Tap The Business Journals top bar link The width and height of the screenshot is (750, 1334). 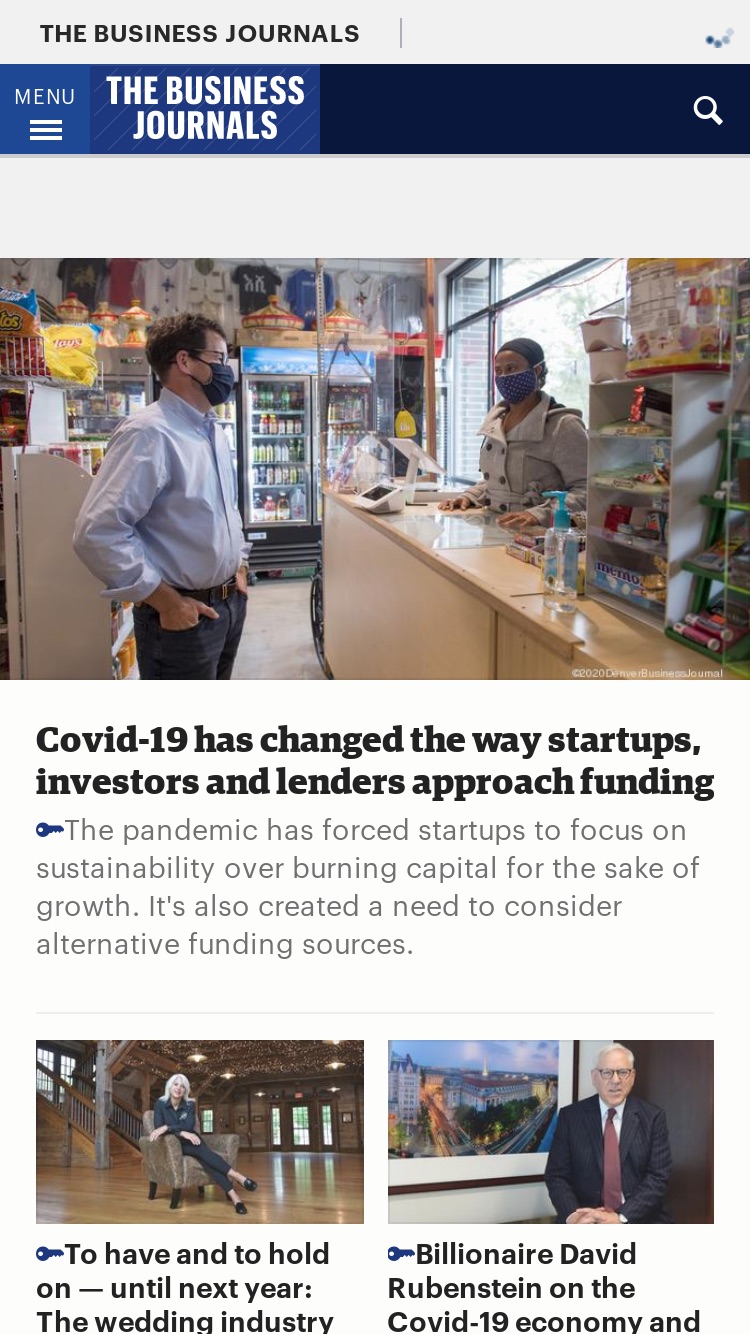199,33
